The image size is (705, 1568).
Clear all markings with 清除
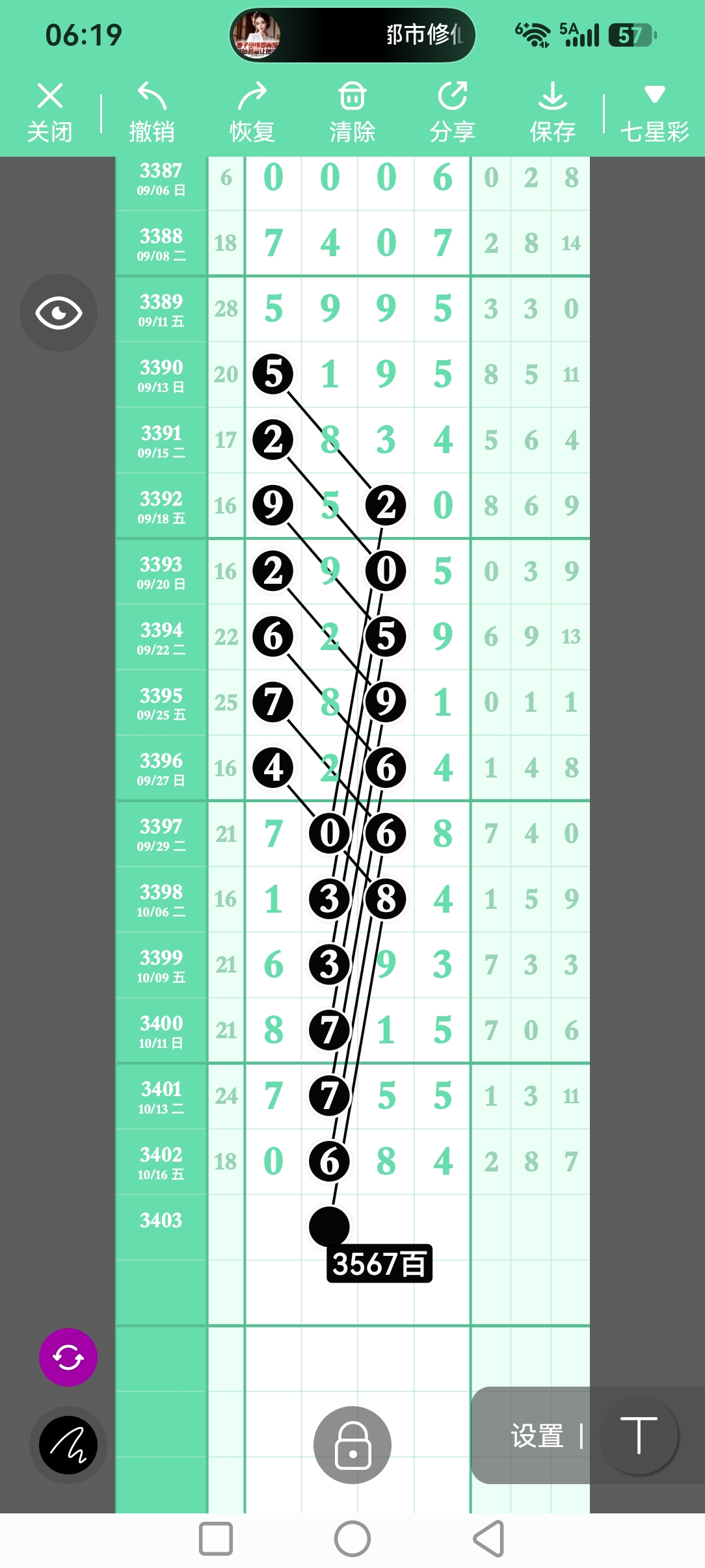point(352,112)
